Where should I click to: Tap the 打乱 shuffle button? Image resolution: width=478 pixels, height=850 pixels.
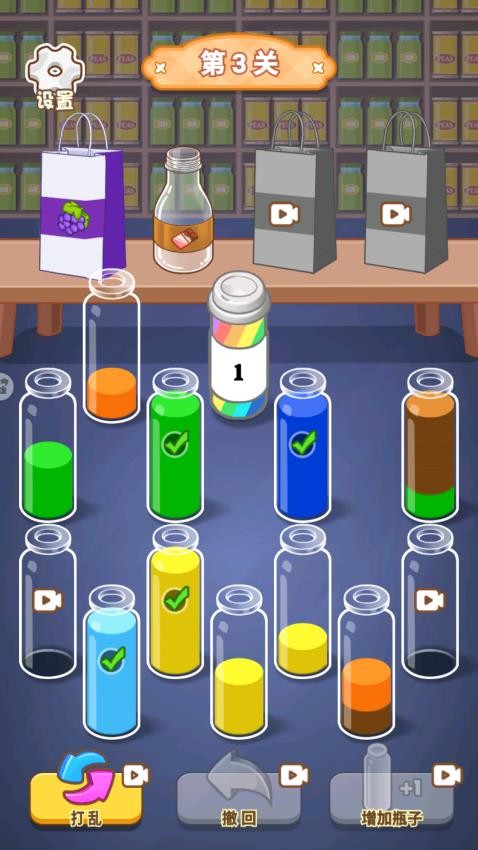pos(87,790)
